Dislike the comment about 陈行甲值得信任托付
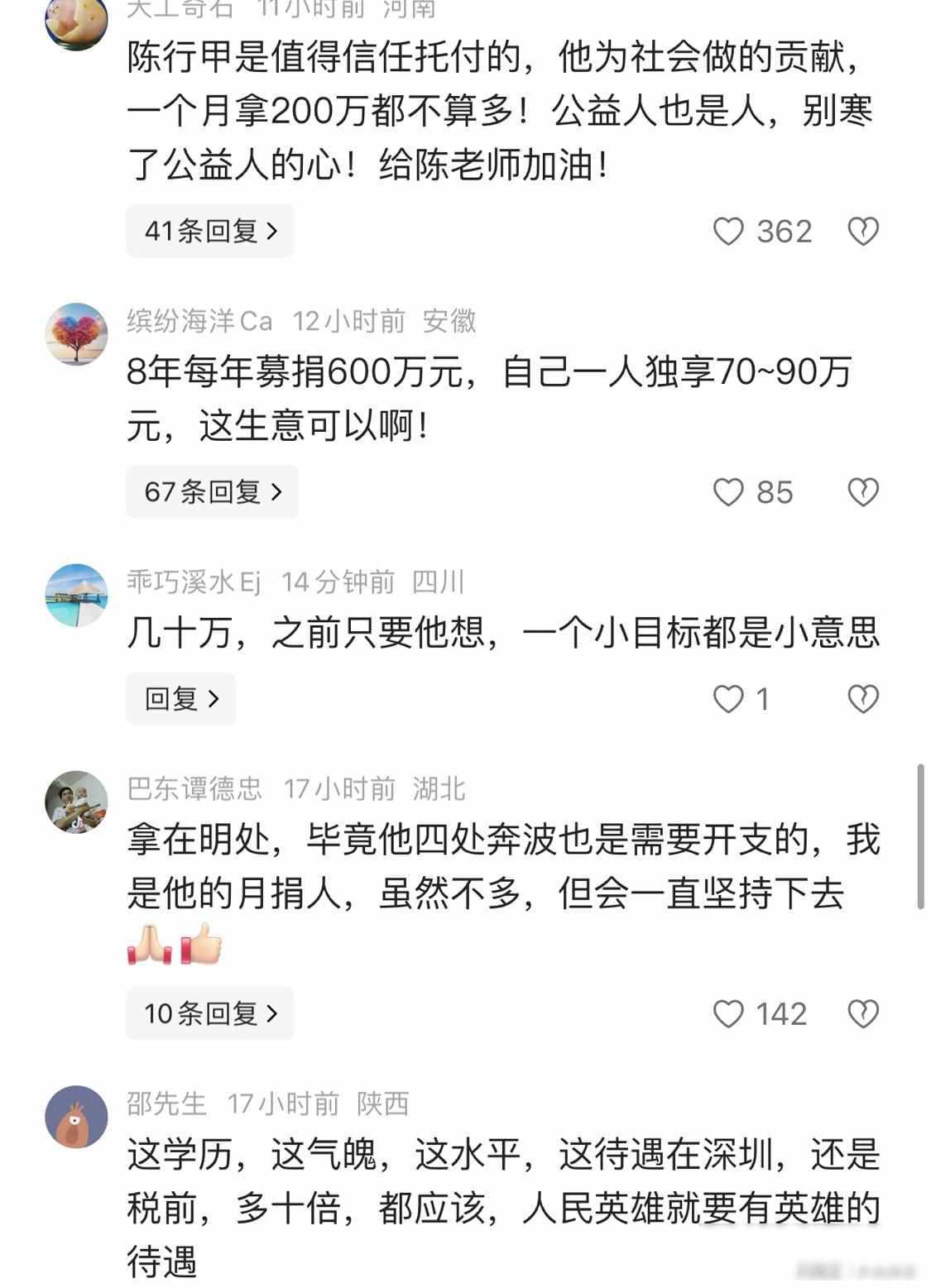This screenshot has width=931, height=1288. pos(862,232)
